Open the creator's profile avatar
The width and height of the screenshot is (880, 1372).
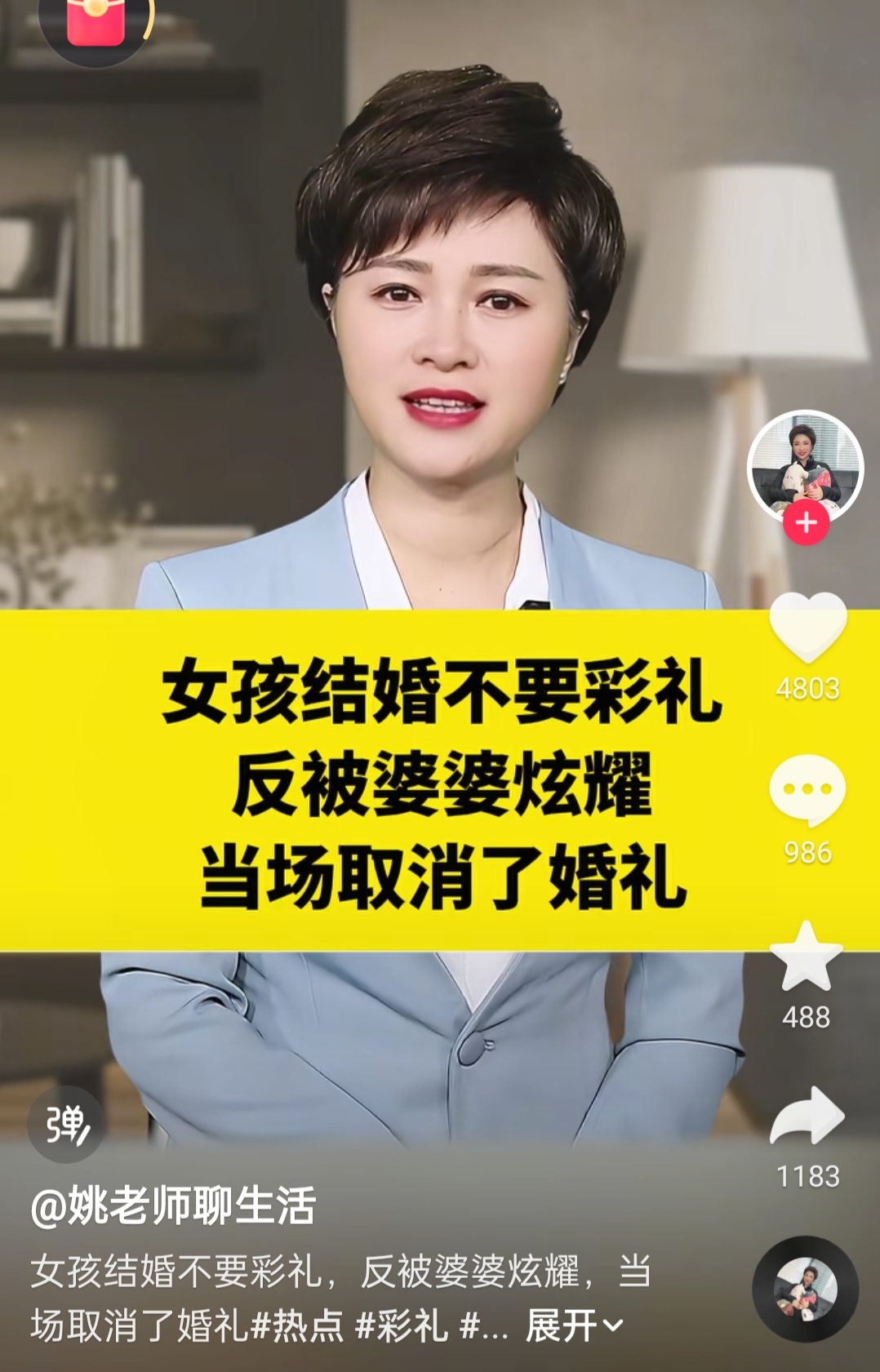click(805, 466)
